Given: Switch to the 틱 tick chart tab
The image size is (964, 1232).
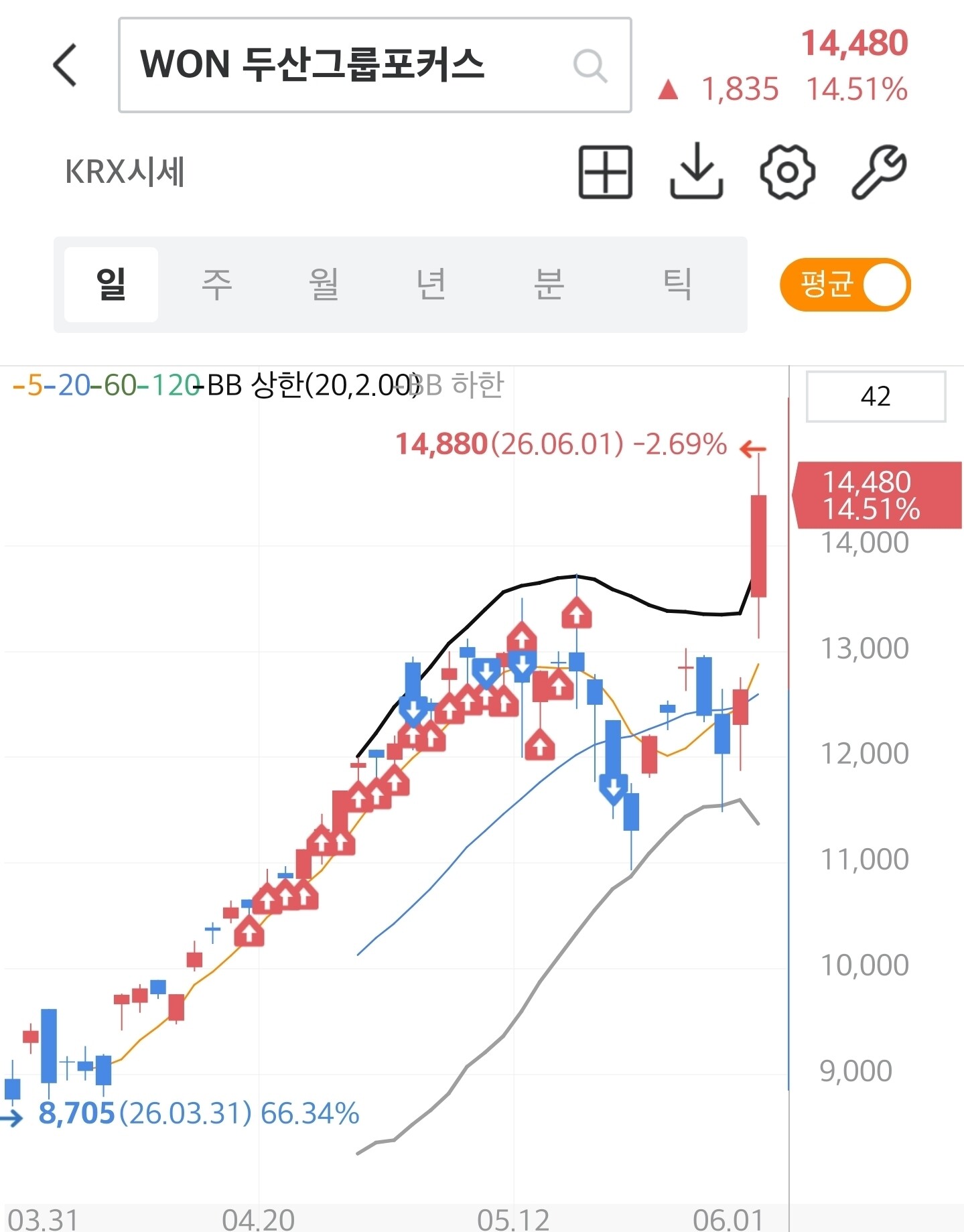Looking at the screenshot, I should point(677,285).
